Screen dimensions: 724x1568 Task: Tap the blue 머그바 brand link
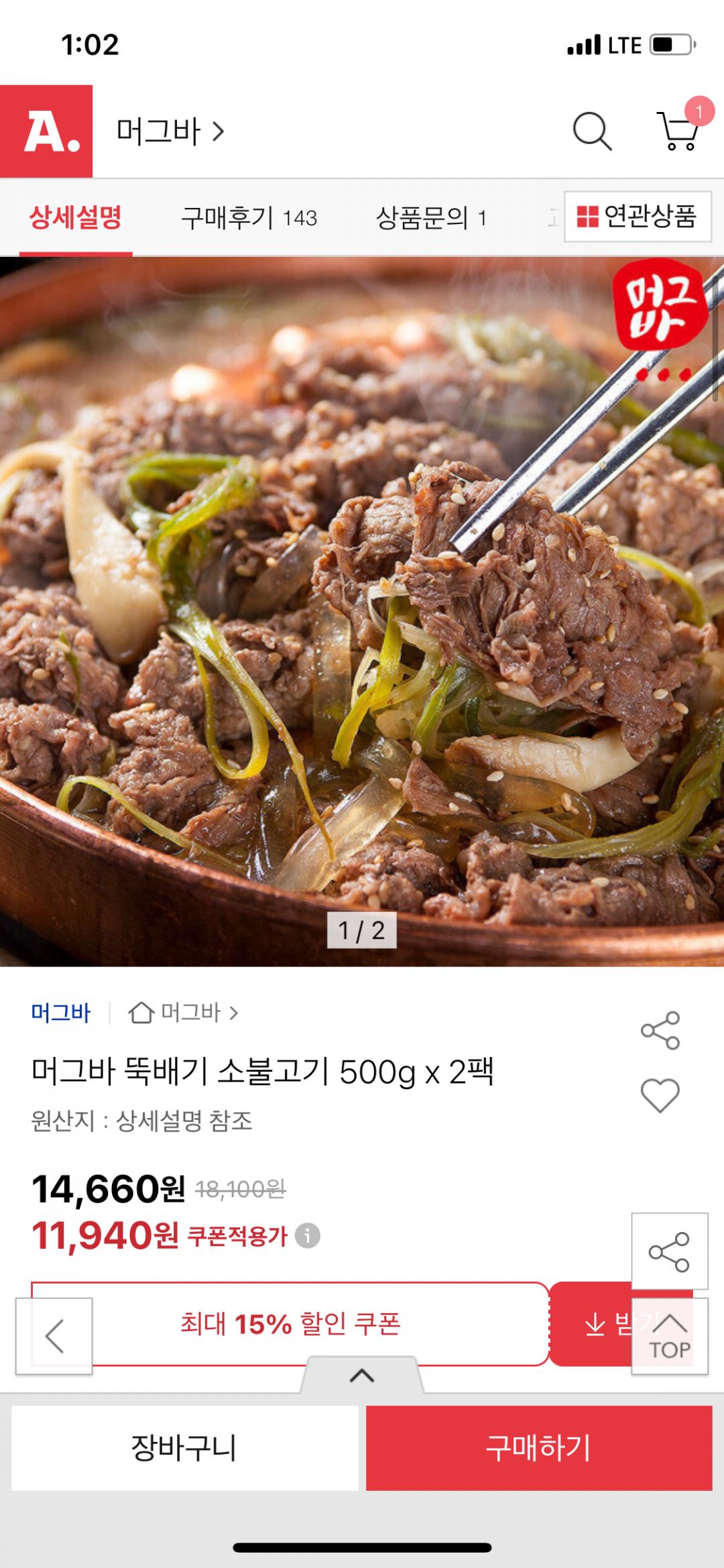(x=60, y=1013)
